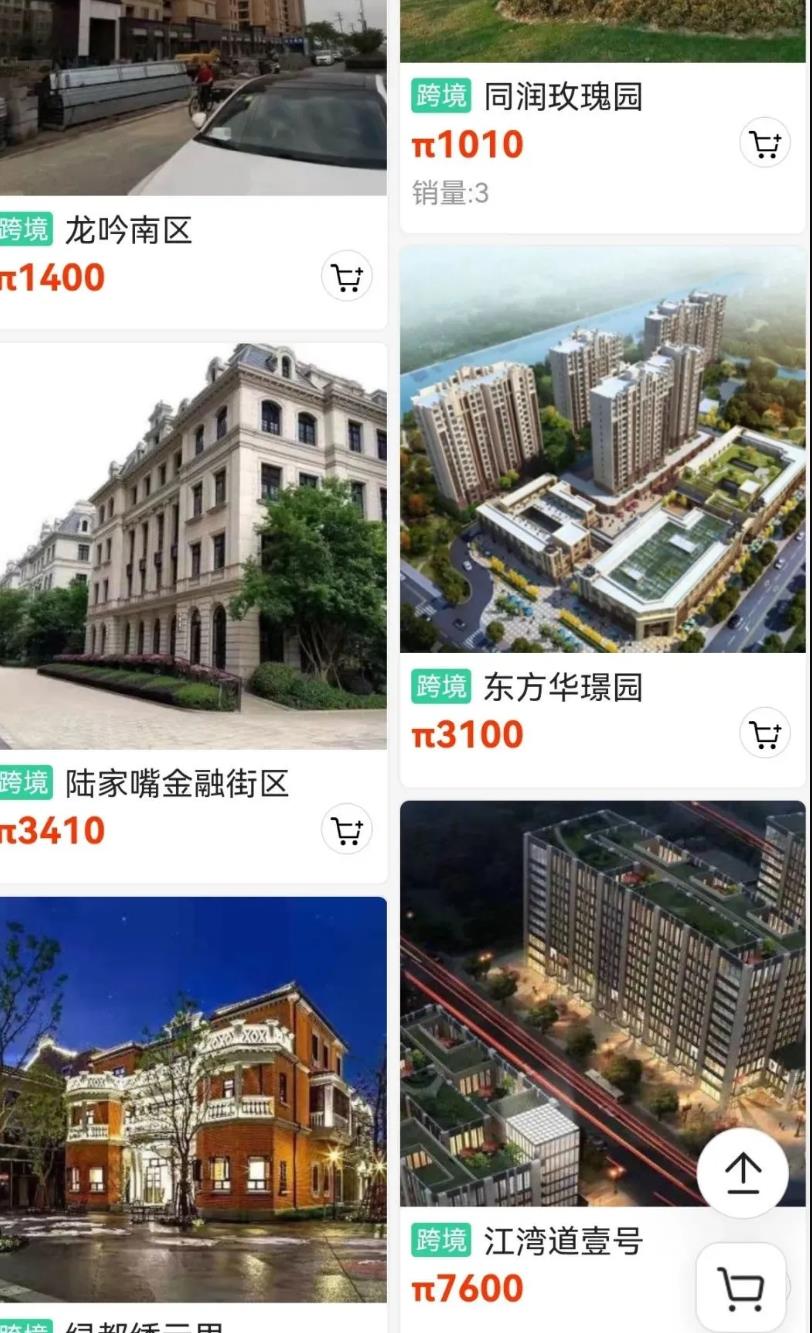
Task: Add 同润玫瑰园 to the cart
Action: coord(765,144)
